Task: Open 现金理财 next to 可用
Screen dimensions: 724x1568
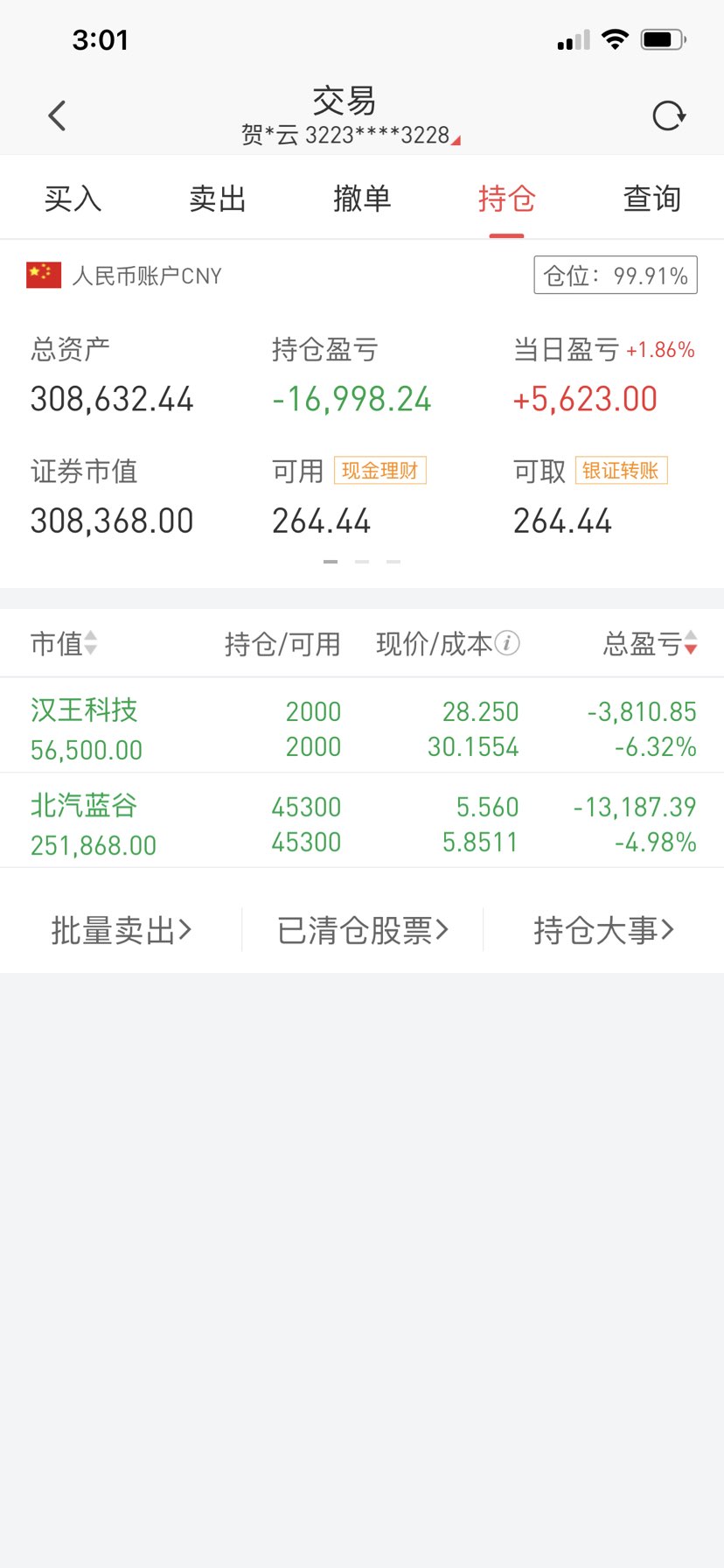Action: [379, 471]
